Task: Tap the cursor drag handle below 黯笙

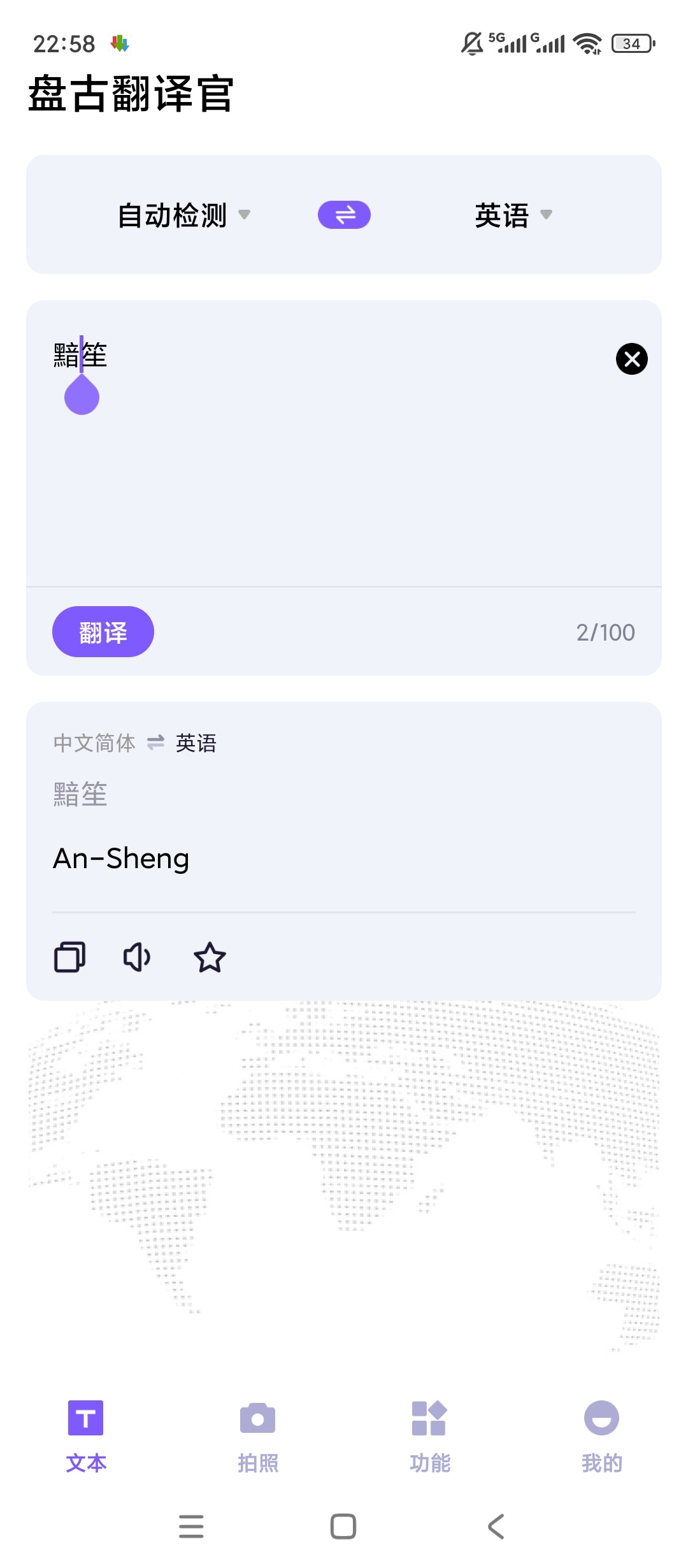Action: [82, 395]
